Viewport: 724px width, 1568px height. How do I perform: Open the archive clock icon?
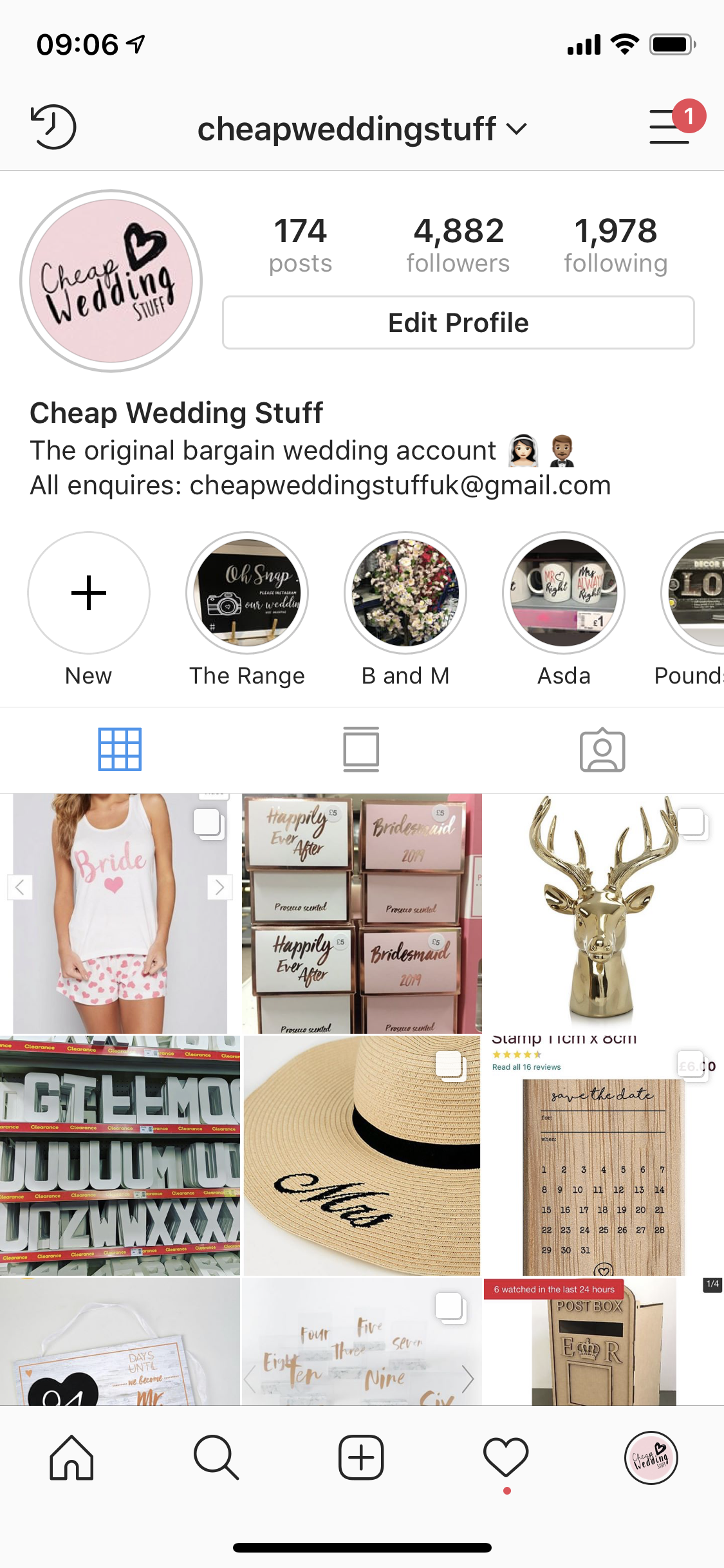point(53,127)
